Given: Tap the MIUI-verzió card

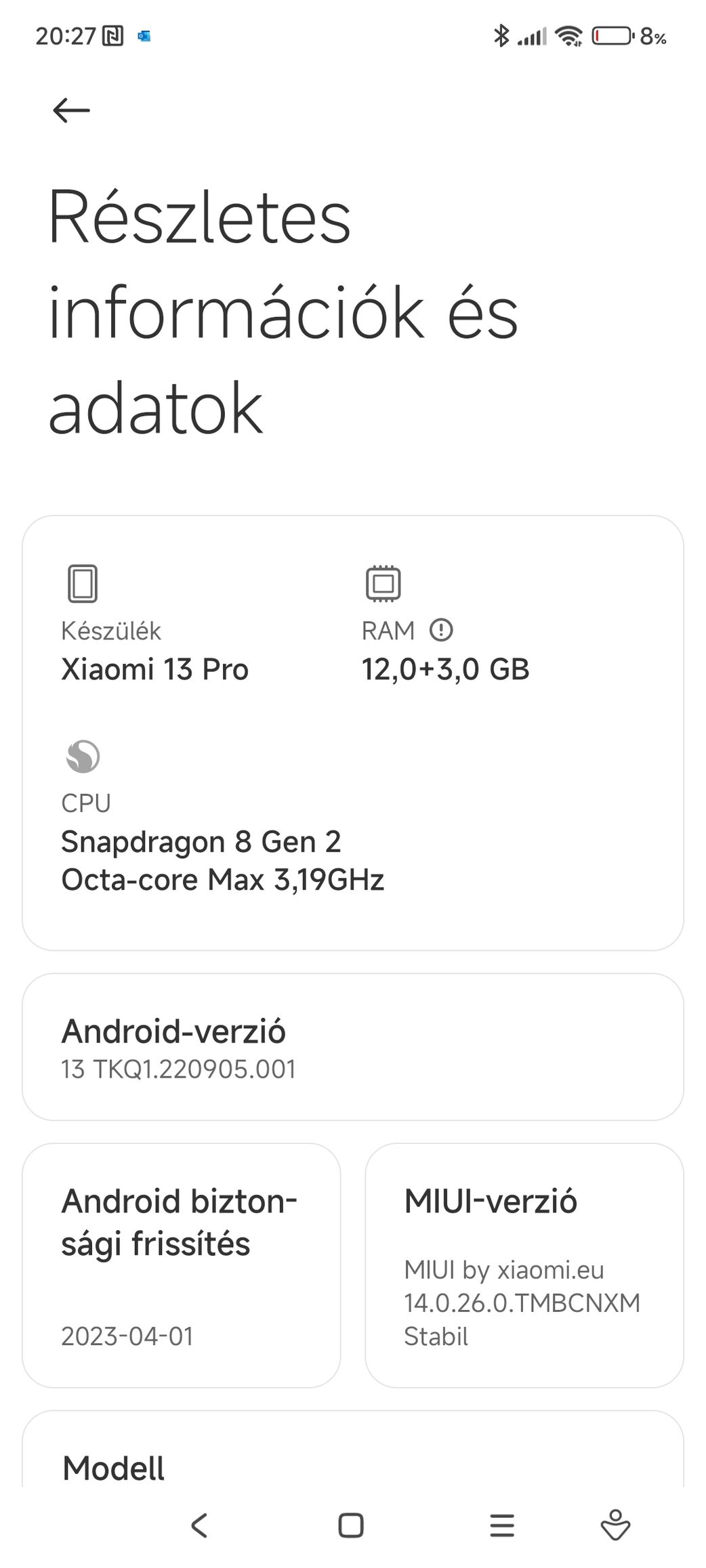Looking at the screenshot, I should pyautogui.click(x=524, y=1265).
